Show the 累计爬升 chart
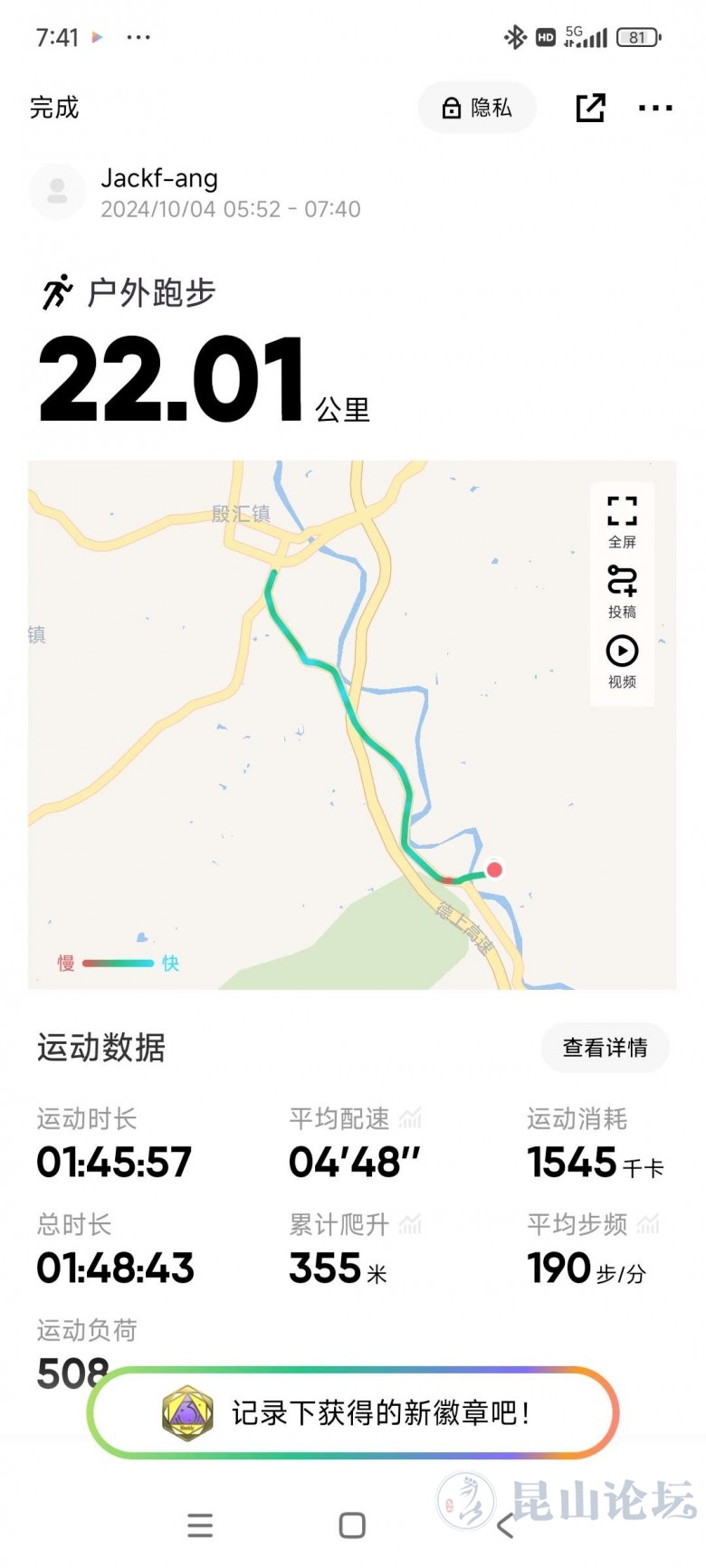Viewport: 706px width, 1568px height. 411,1225
